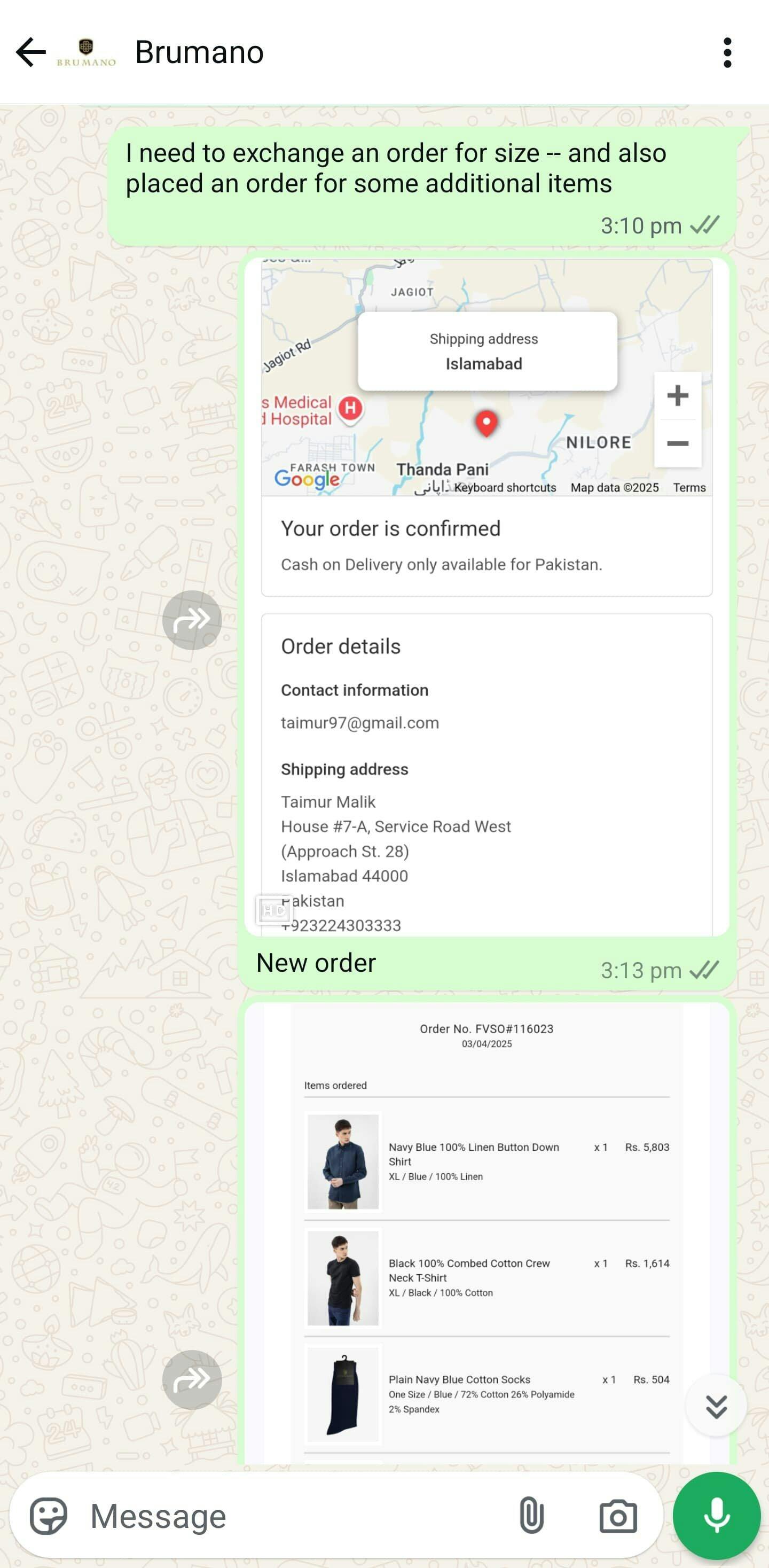Focus the Message text field
This screenshot has width=769, height=1568.
(292, 1516)
